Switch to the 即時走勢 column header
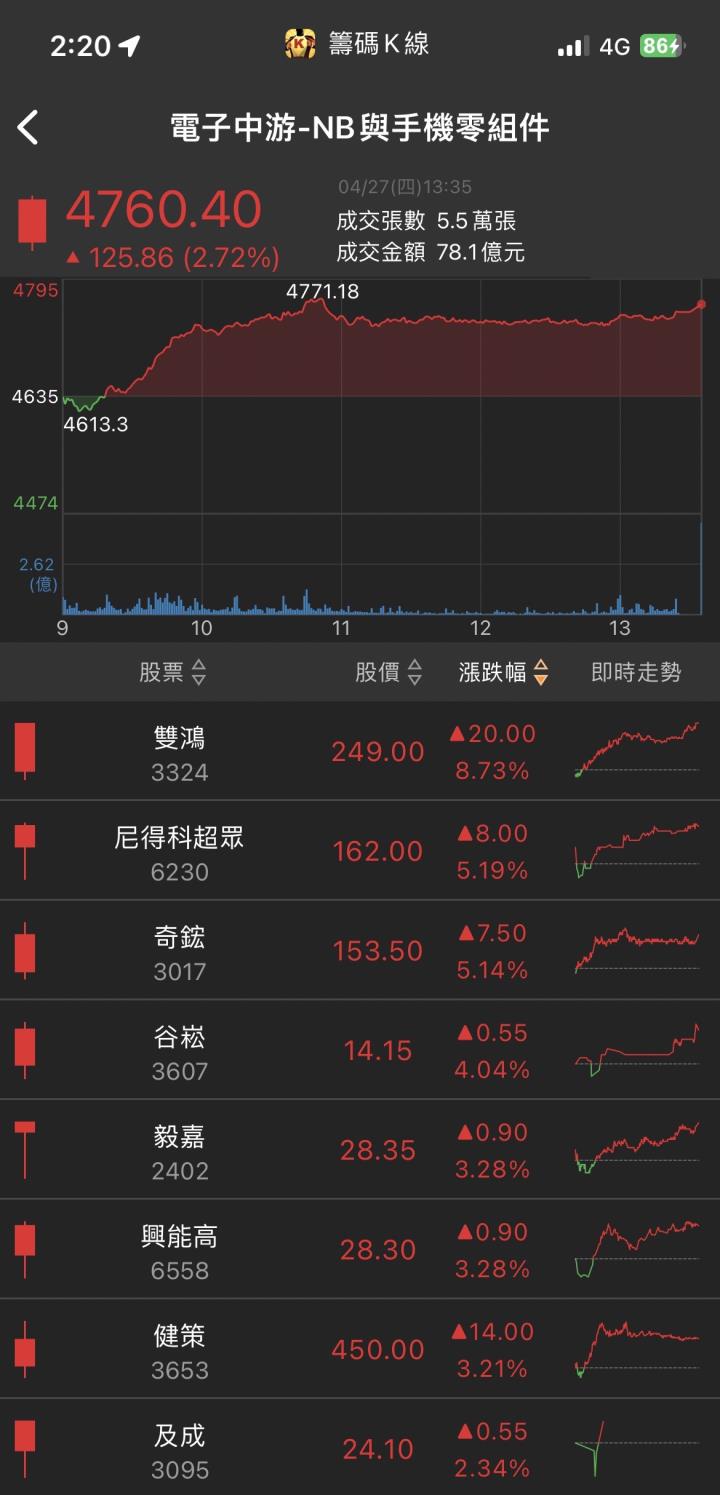This screenshot has height=1495, width=720. (634, 673)
